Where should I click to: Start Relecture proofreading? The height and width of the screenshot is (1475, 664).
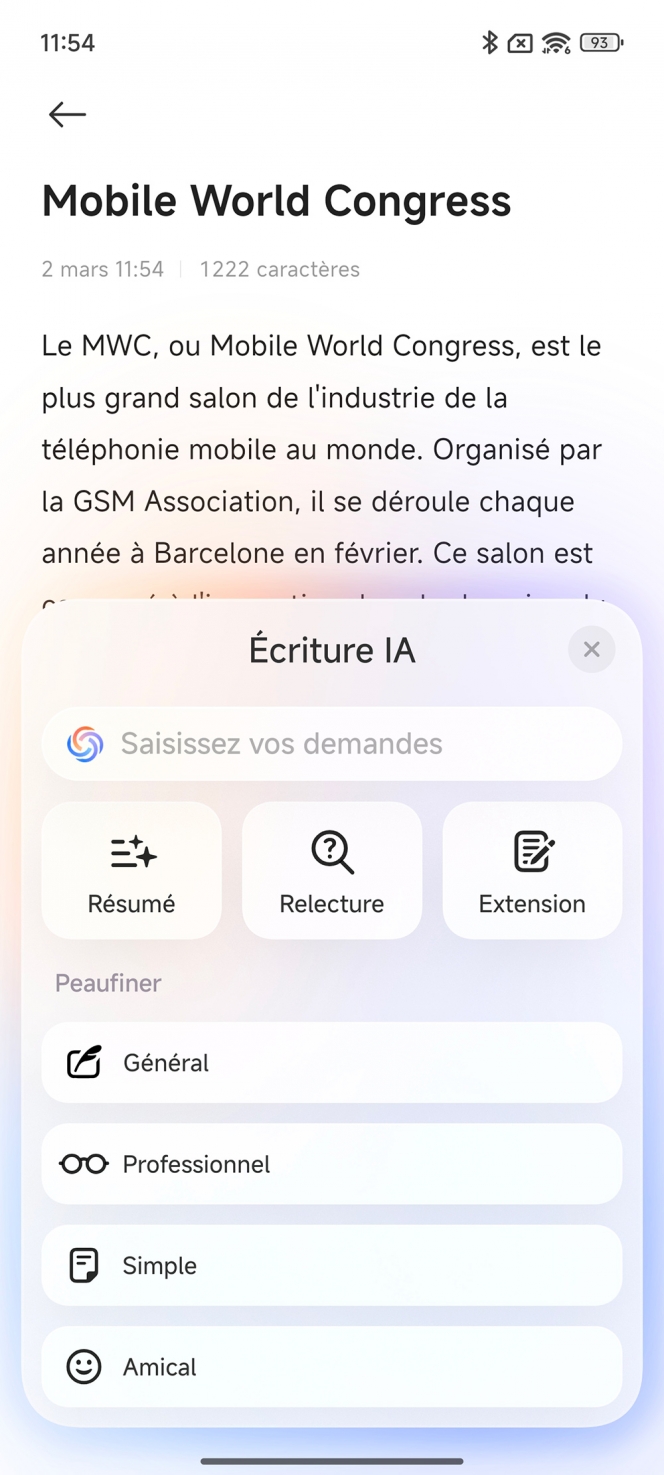pos(332,870)
